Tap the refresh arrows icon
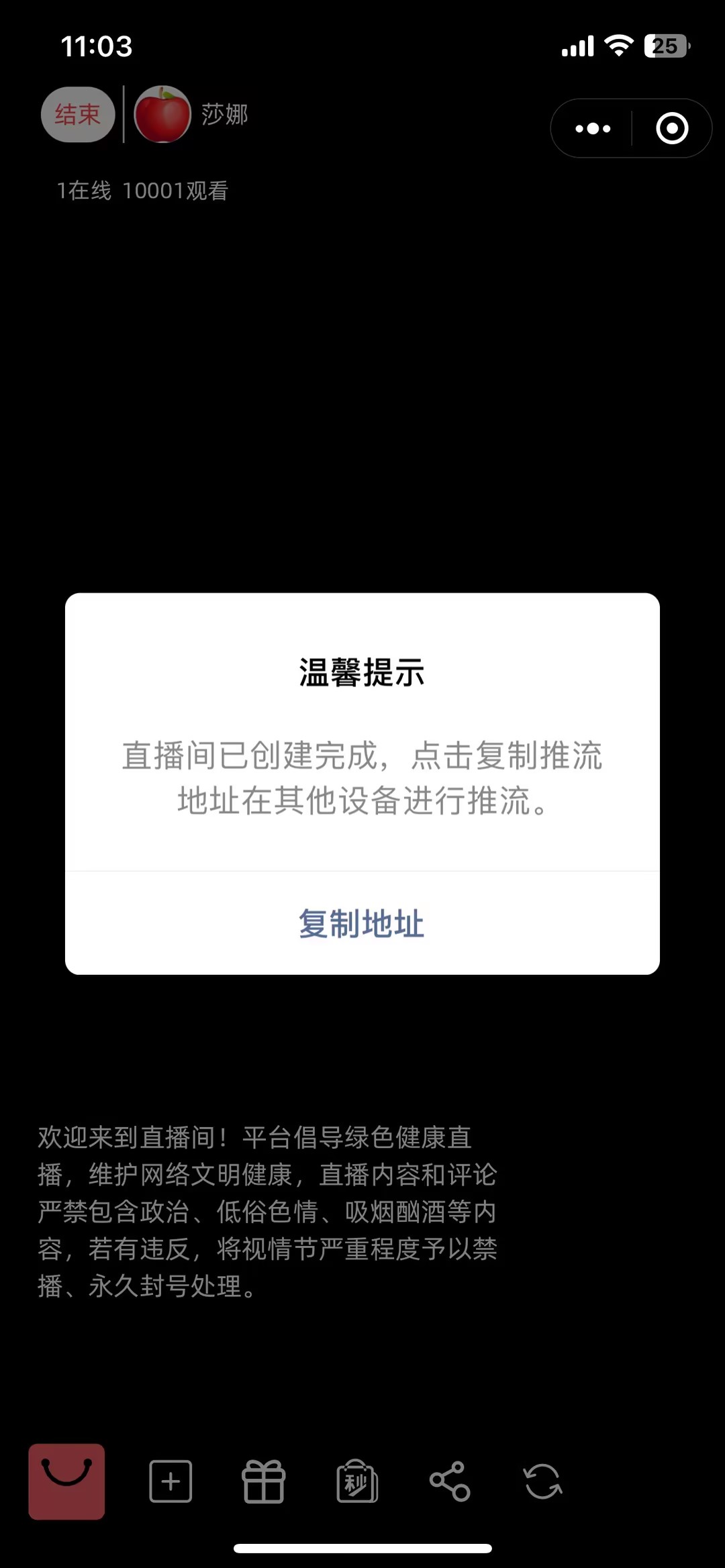The height and width of the screenshot is (1568, 725). point(542,1481)
